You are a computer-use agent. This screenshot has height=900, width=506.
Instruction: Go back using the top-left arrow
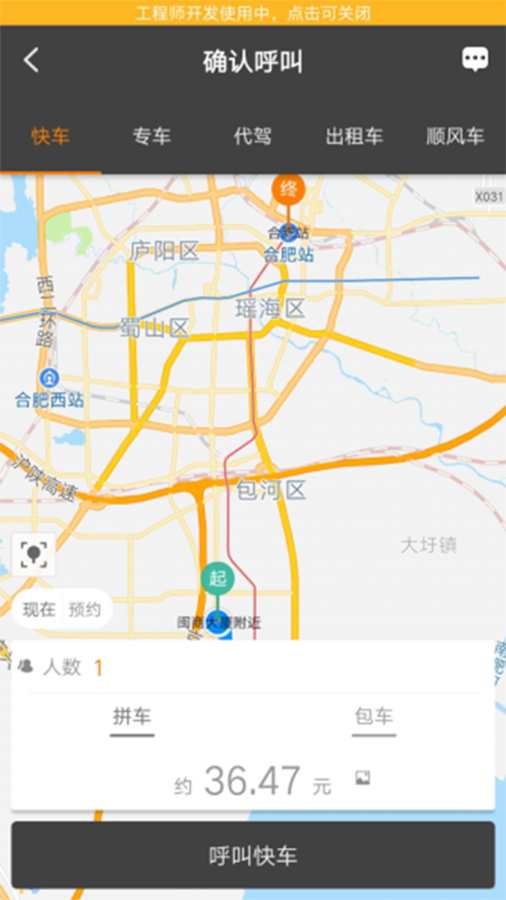coord(32,60)
